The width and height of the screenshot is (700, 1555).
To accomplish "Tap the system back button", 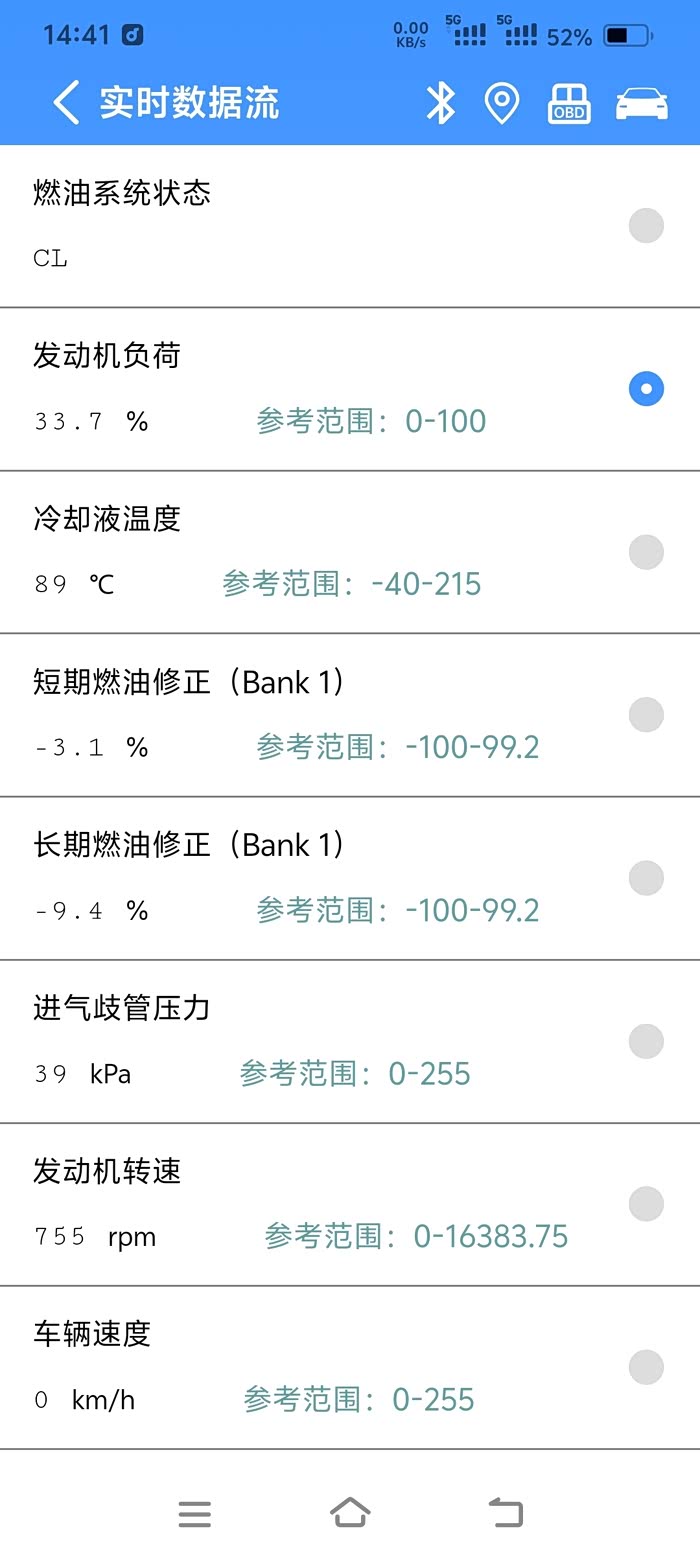I will point(506,1512).
